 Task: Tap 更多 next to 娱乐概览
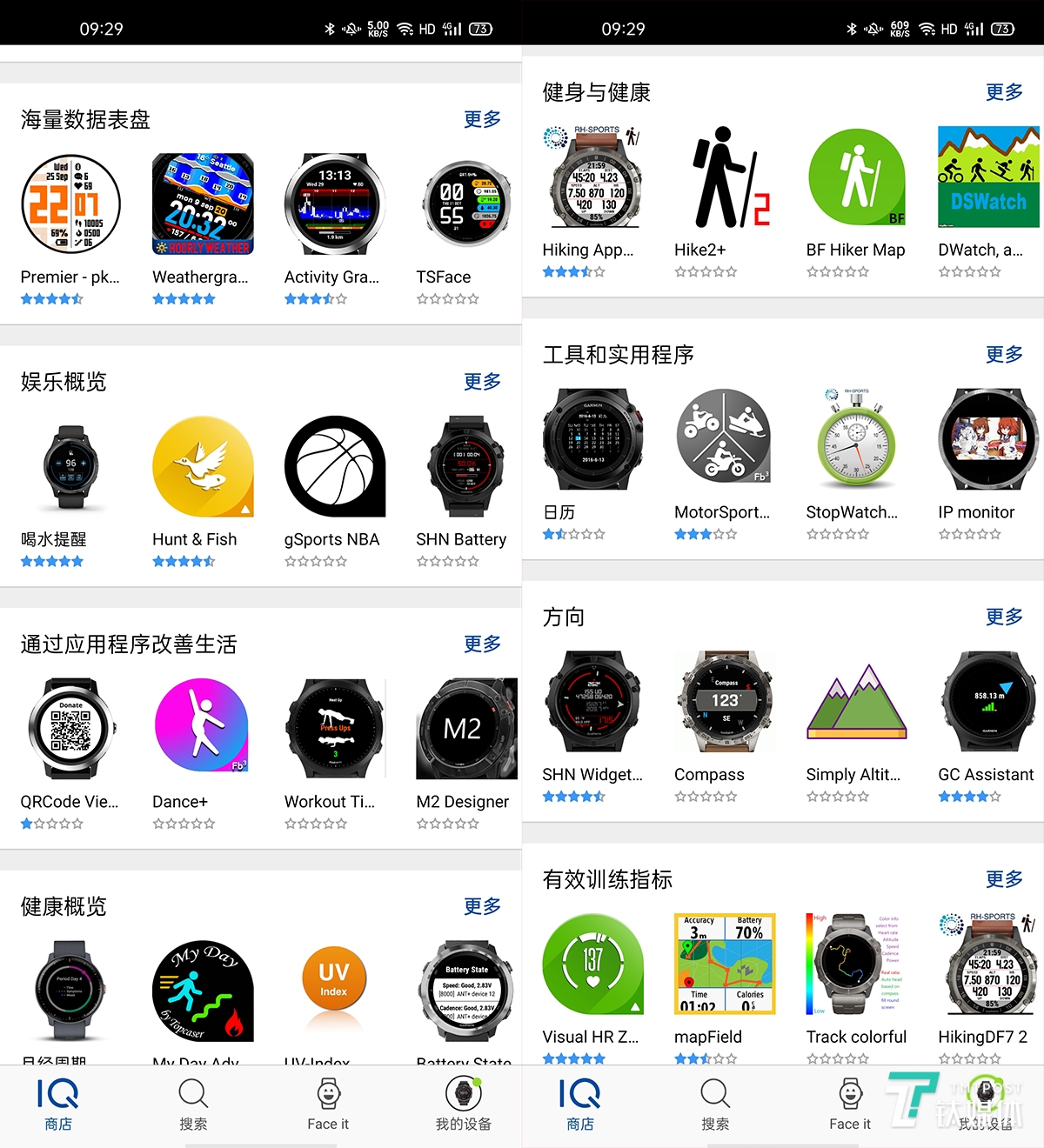point(482,382)
